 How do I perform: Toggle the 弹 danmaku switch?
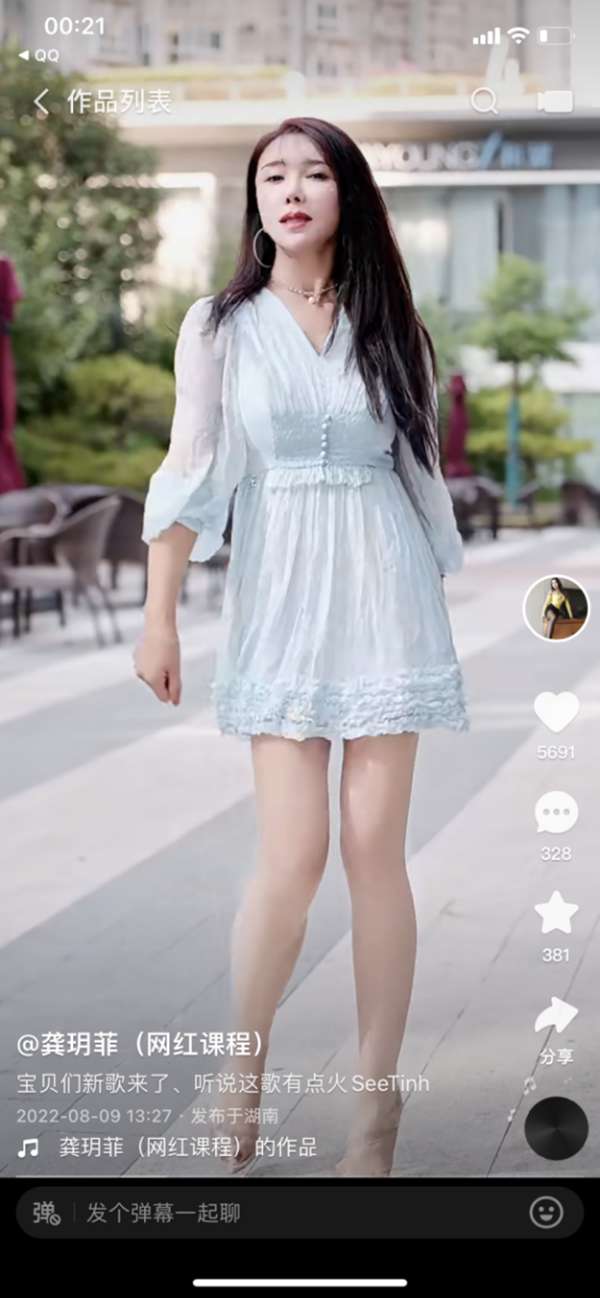click(46, 1213)
